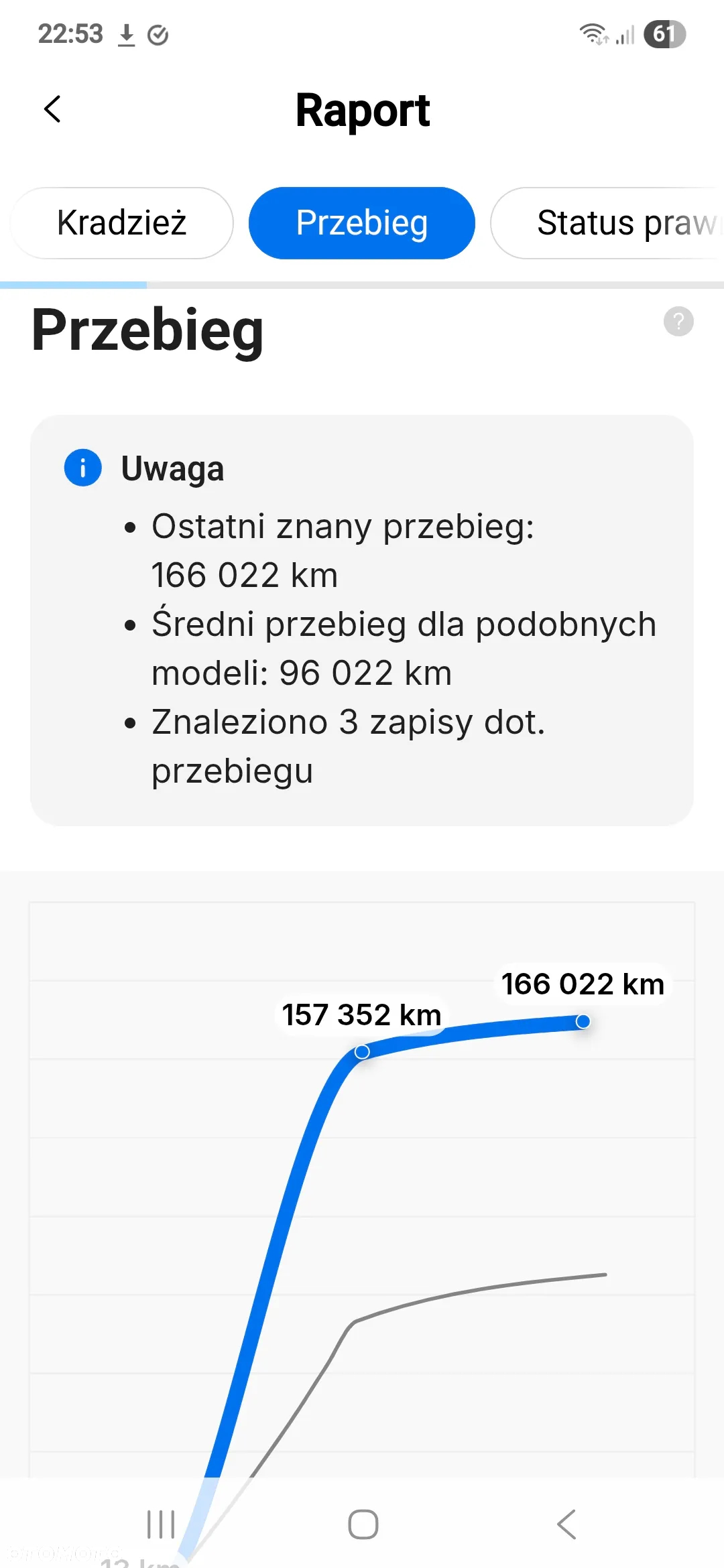Open the help question mark next to Przebieg
The height and width of the screenshot is (1568, 724).
[678, 322]
